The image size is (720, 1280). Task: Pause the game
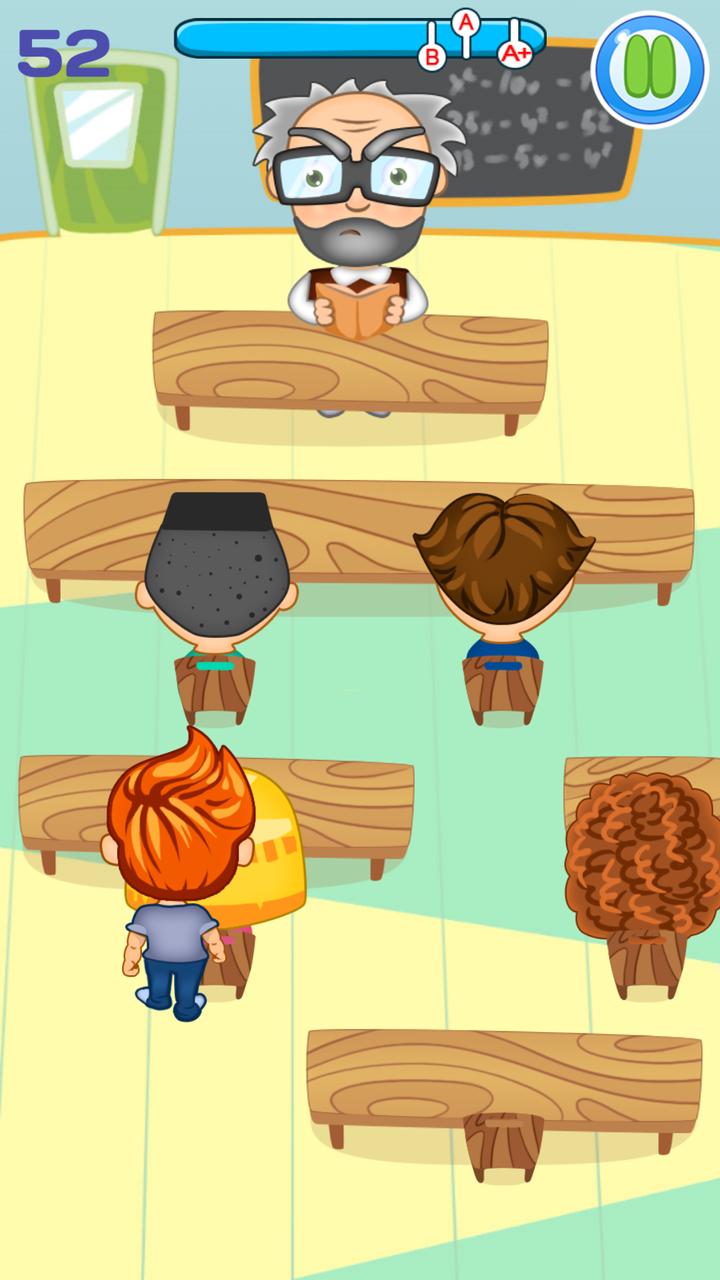(x=650, y=69)
